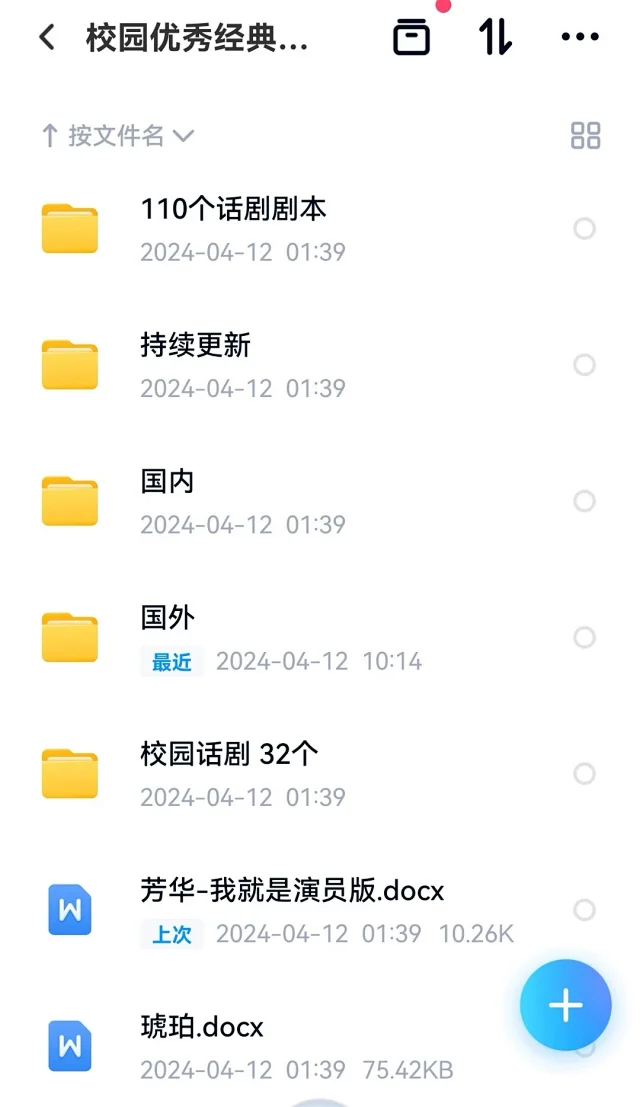Go back from the 校园优秀经典 folder

47,37
